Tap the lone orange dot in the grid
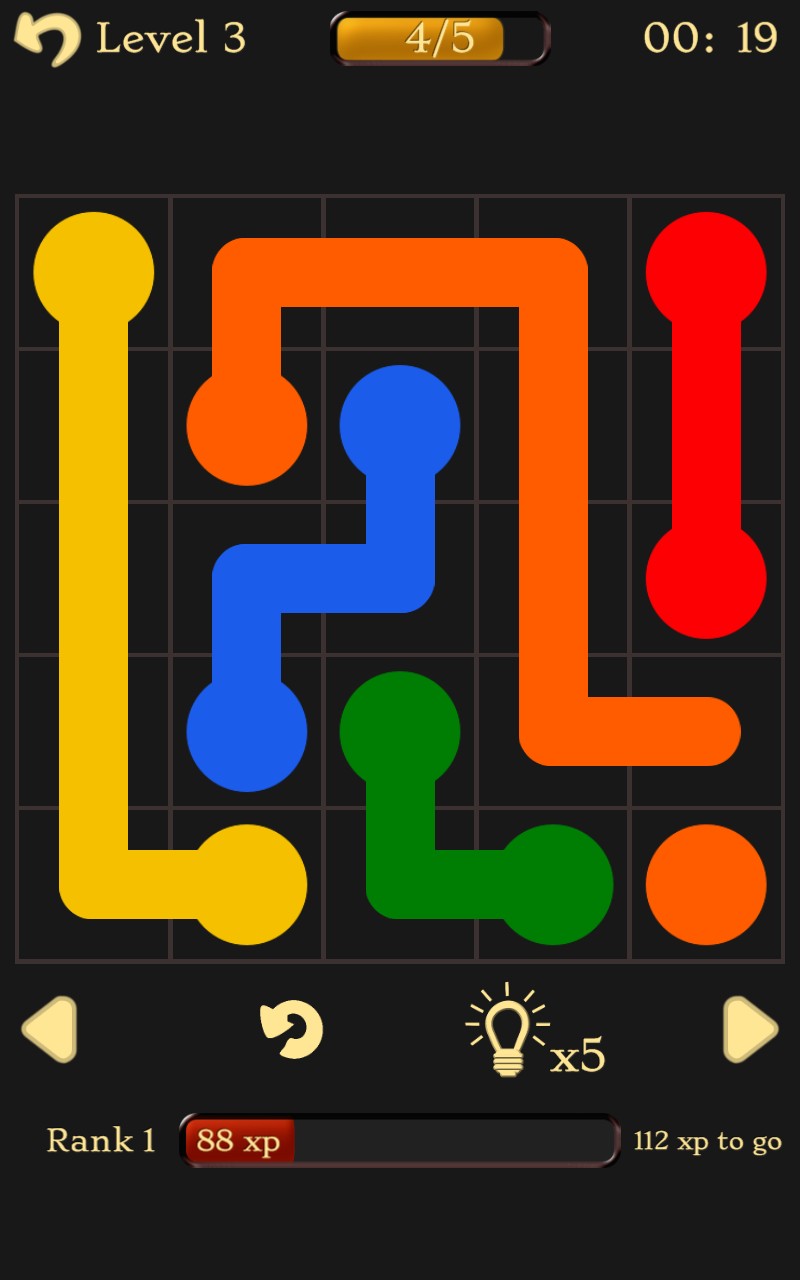The height and width of the screenshot is (1280, 800). tap(706, 884)
